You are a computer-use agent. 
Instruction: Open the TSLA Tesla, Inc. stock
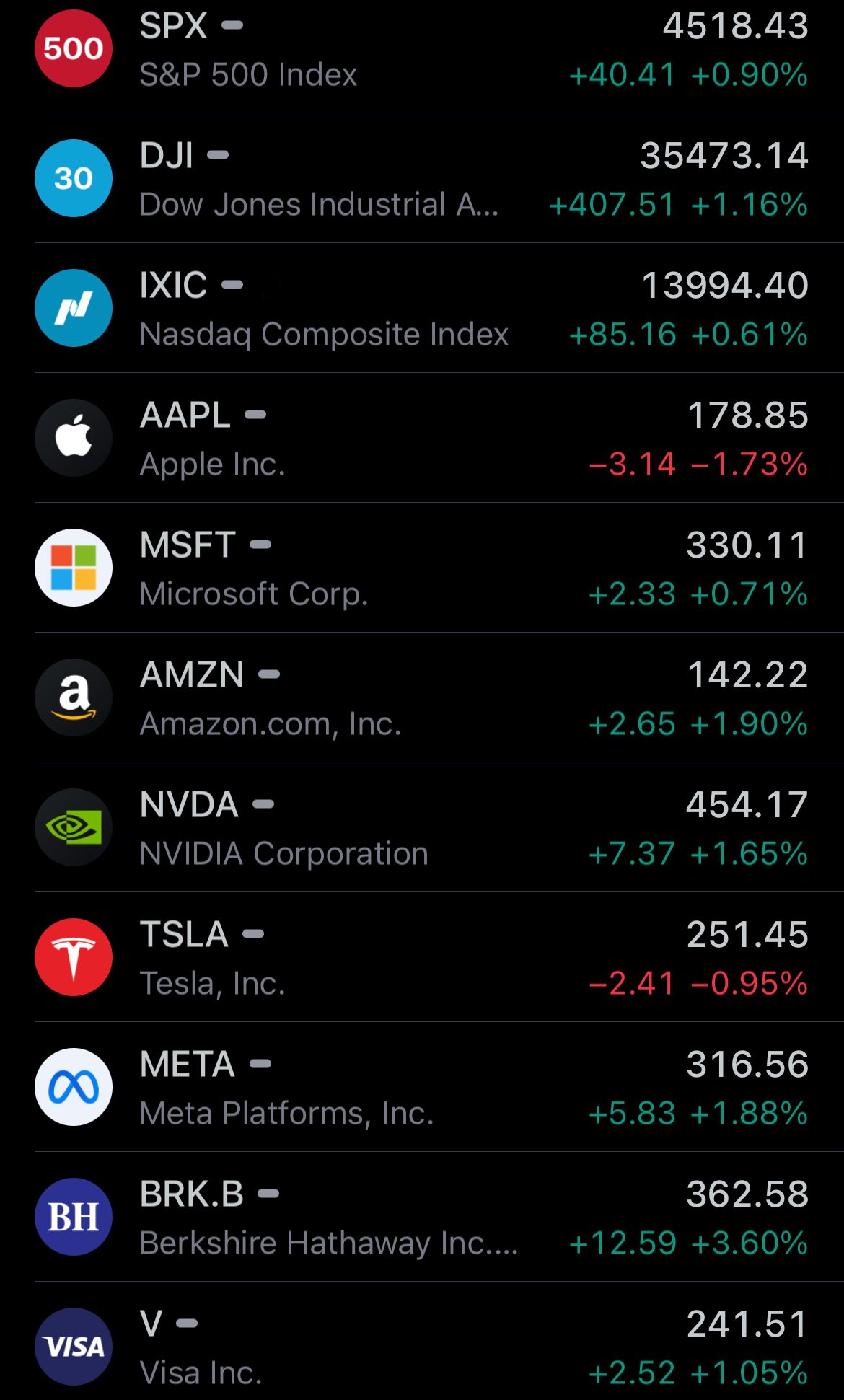[x=422, y=958]
